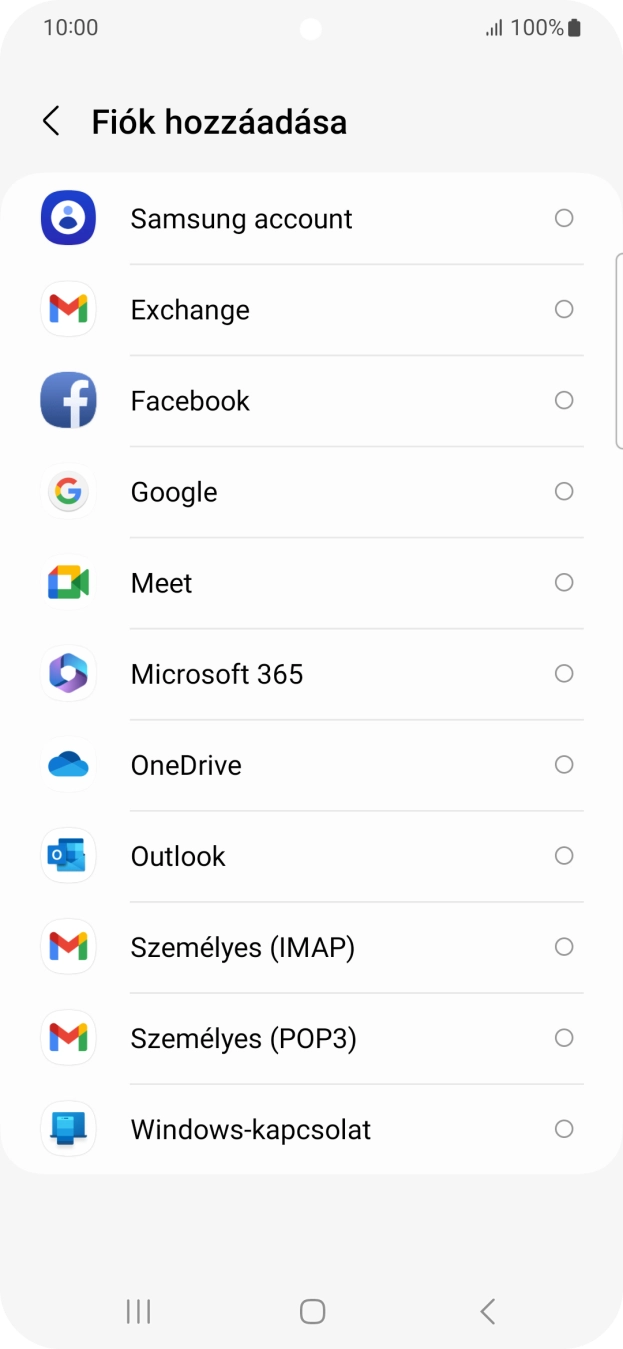This screenshot has height=1349, width=623.
Task: Open Microsoft 365 account setup
Action: tap(217, 674)
